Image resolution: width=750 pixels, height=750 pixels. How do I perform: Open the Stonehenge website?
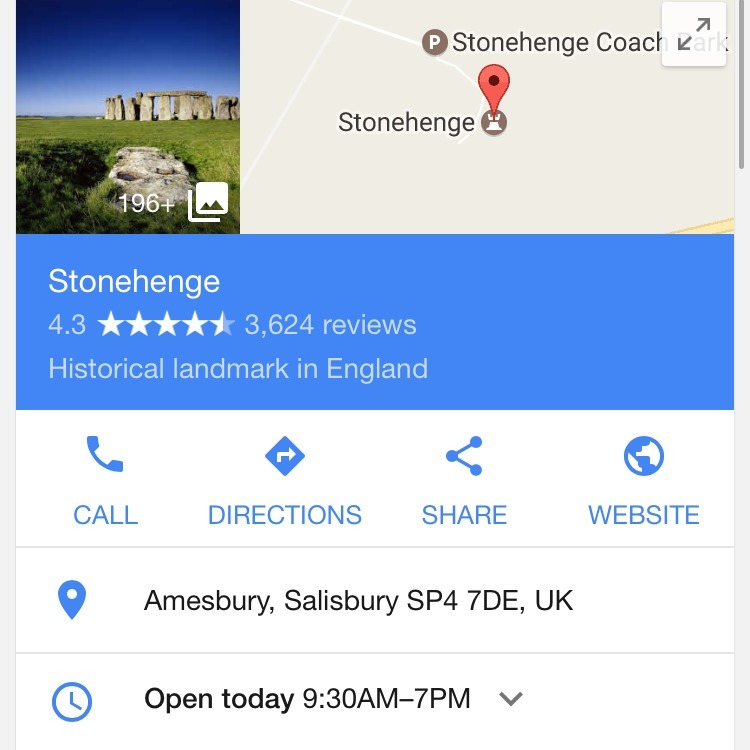coord(643,480)
